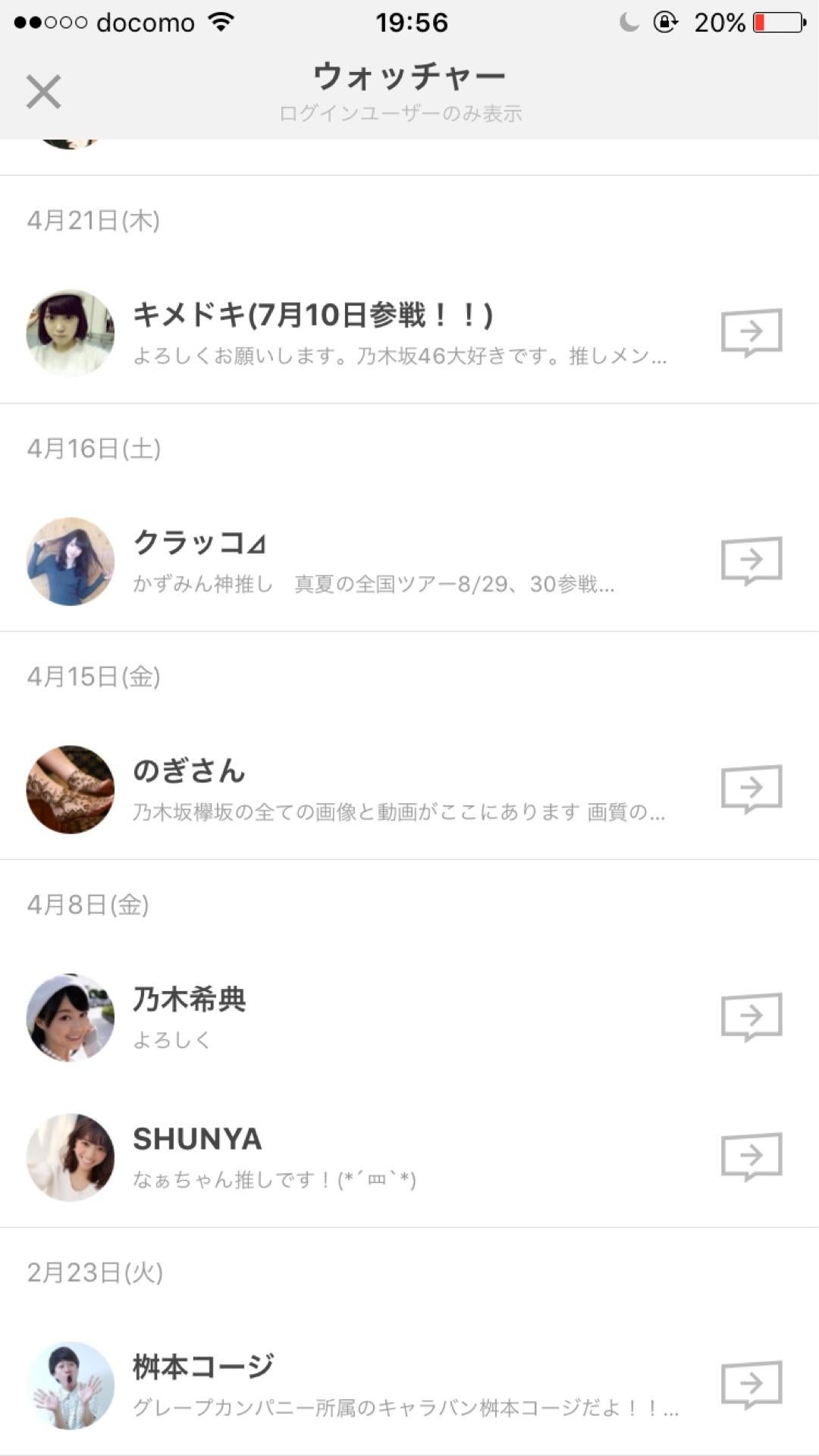Tap the message arrow icon for 乃木希典

pyautogui.click(x=751, y=1016)
